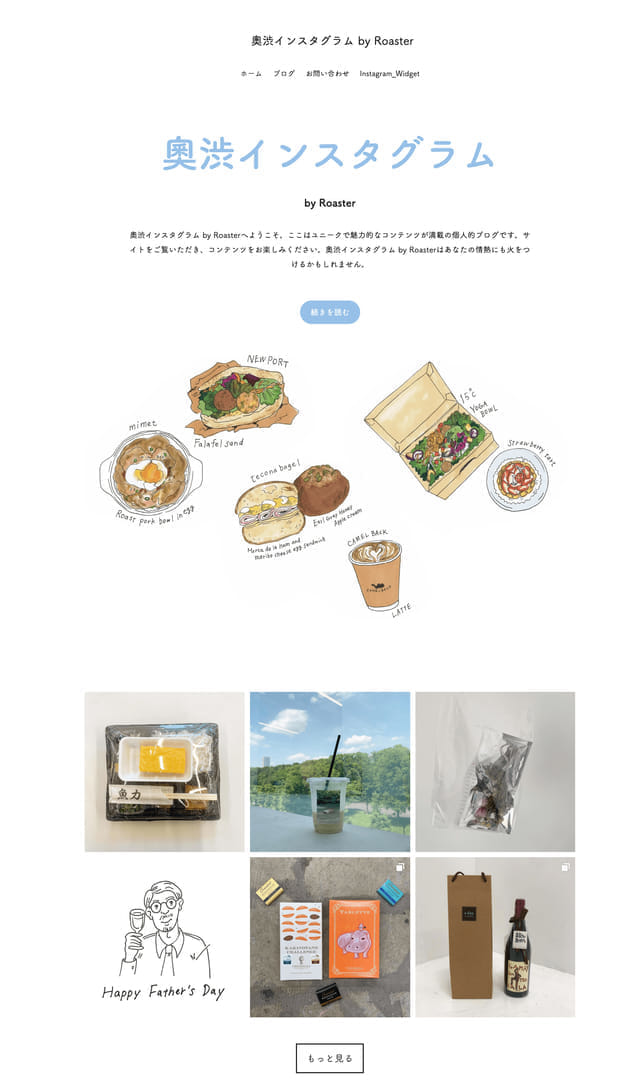Open the iced drink park view post
The image size is (619, 1080).
pos(330,771)
